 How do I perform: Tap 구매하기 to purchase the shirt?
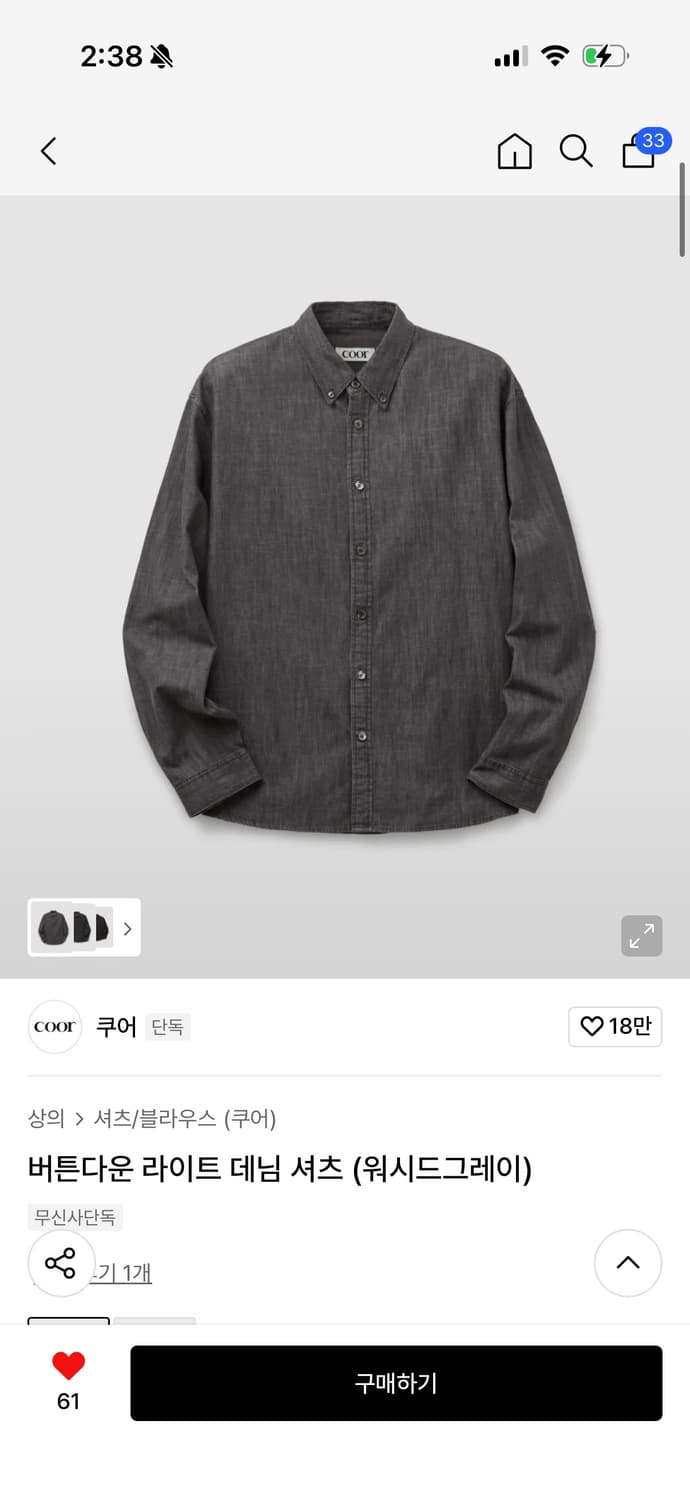point(396,1383)
